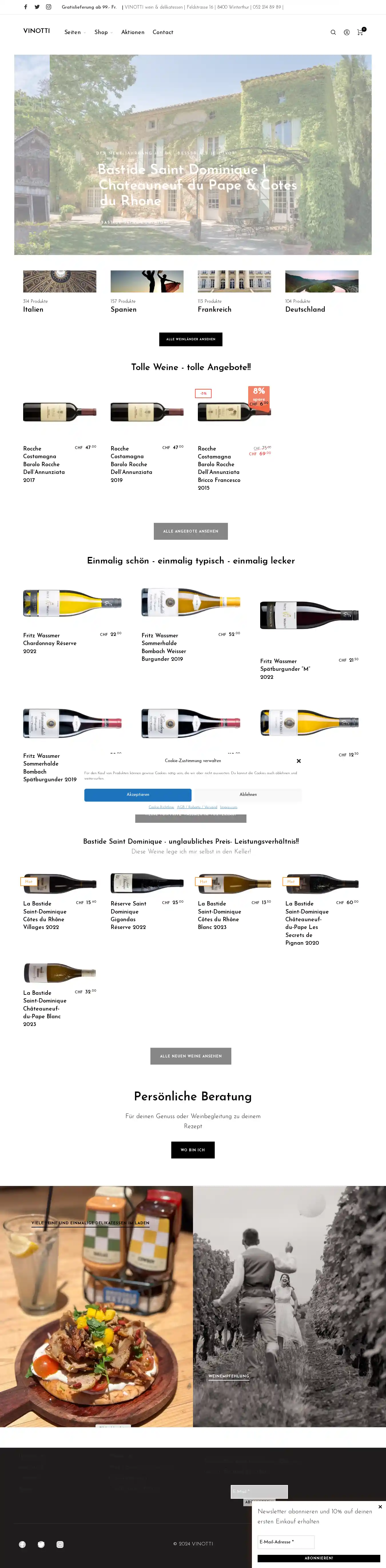This screenshot has width=386, height=1568.
Task: Tap the Wo bin ich button
Action: pos(193,1150)
